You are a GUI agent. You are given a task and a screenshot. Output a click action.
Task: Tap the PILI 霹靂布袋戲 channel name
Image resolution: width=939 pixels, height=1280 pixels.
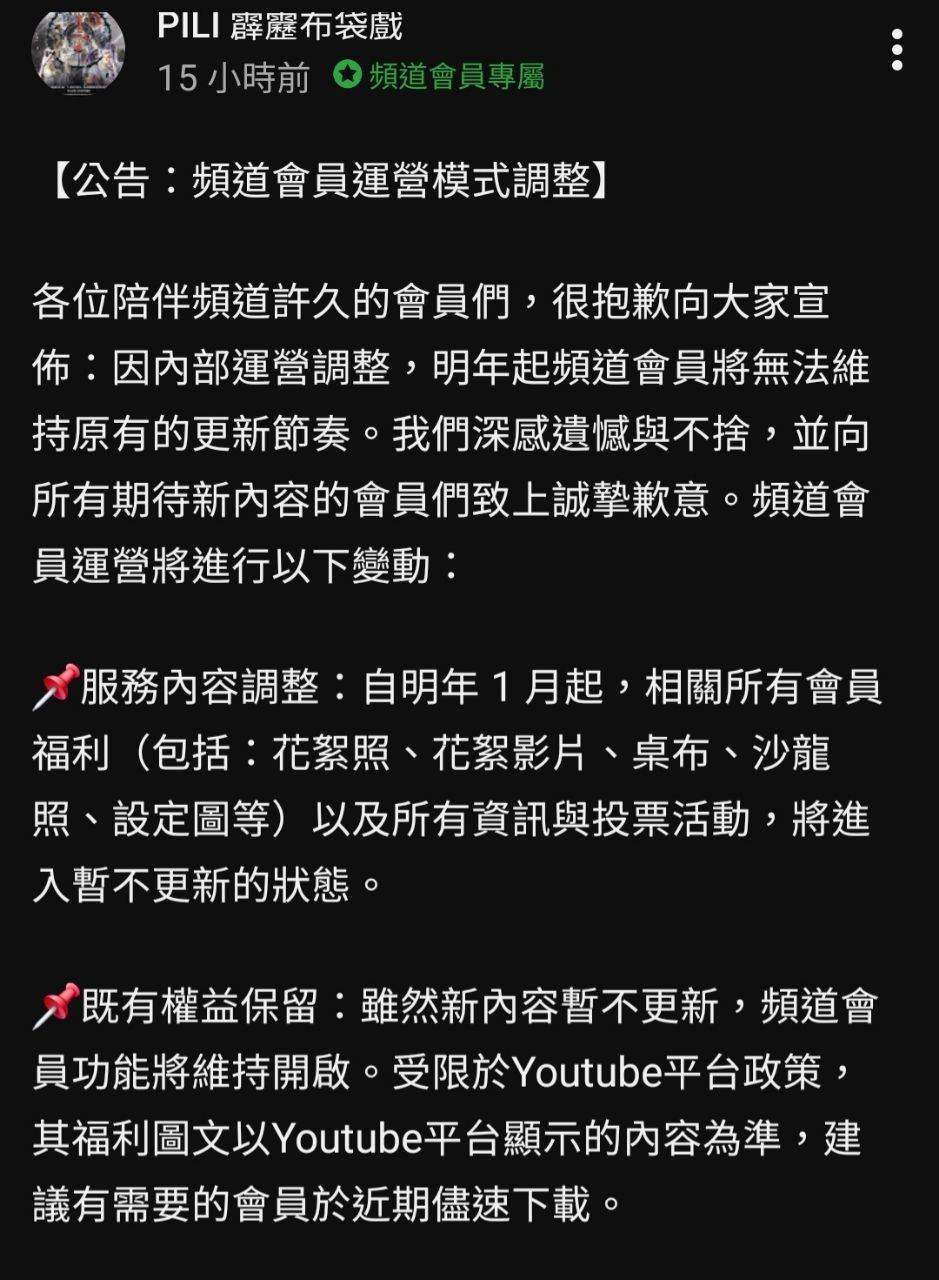[280, 26]
